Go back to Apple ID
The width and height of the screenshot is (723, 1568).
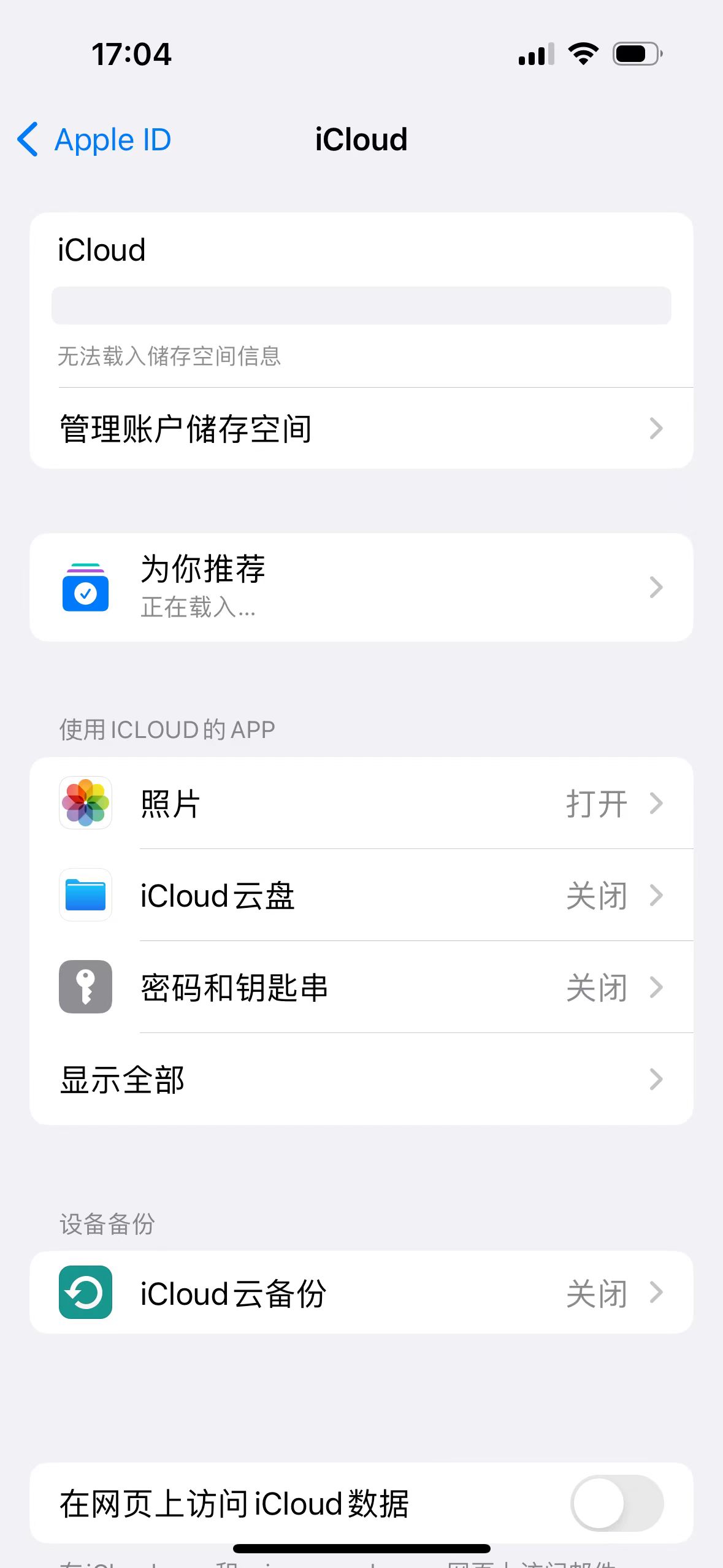[95, 140]
